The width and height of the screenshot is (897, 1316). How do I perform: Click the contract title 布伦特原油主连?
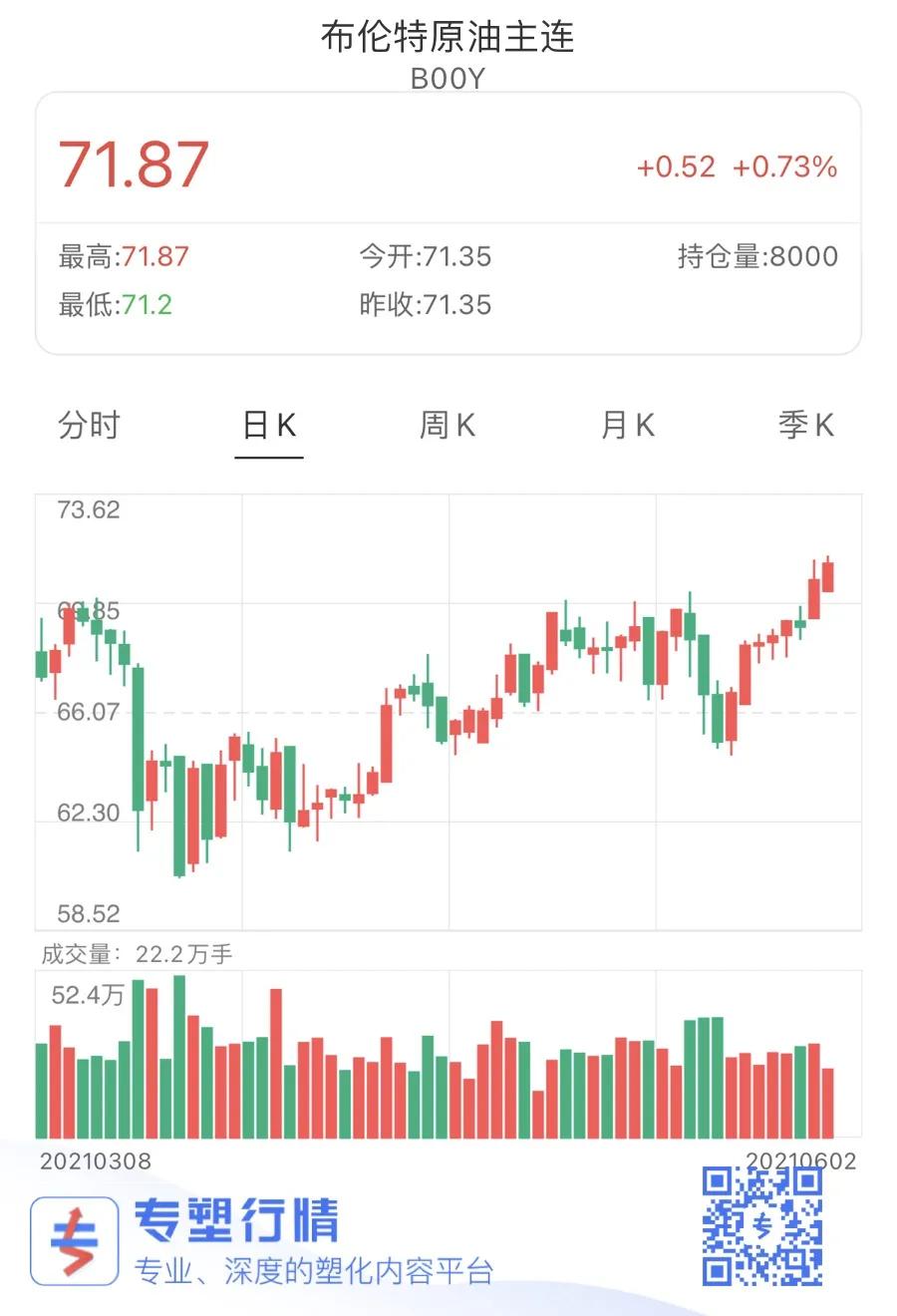(x=448, y=37)
